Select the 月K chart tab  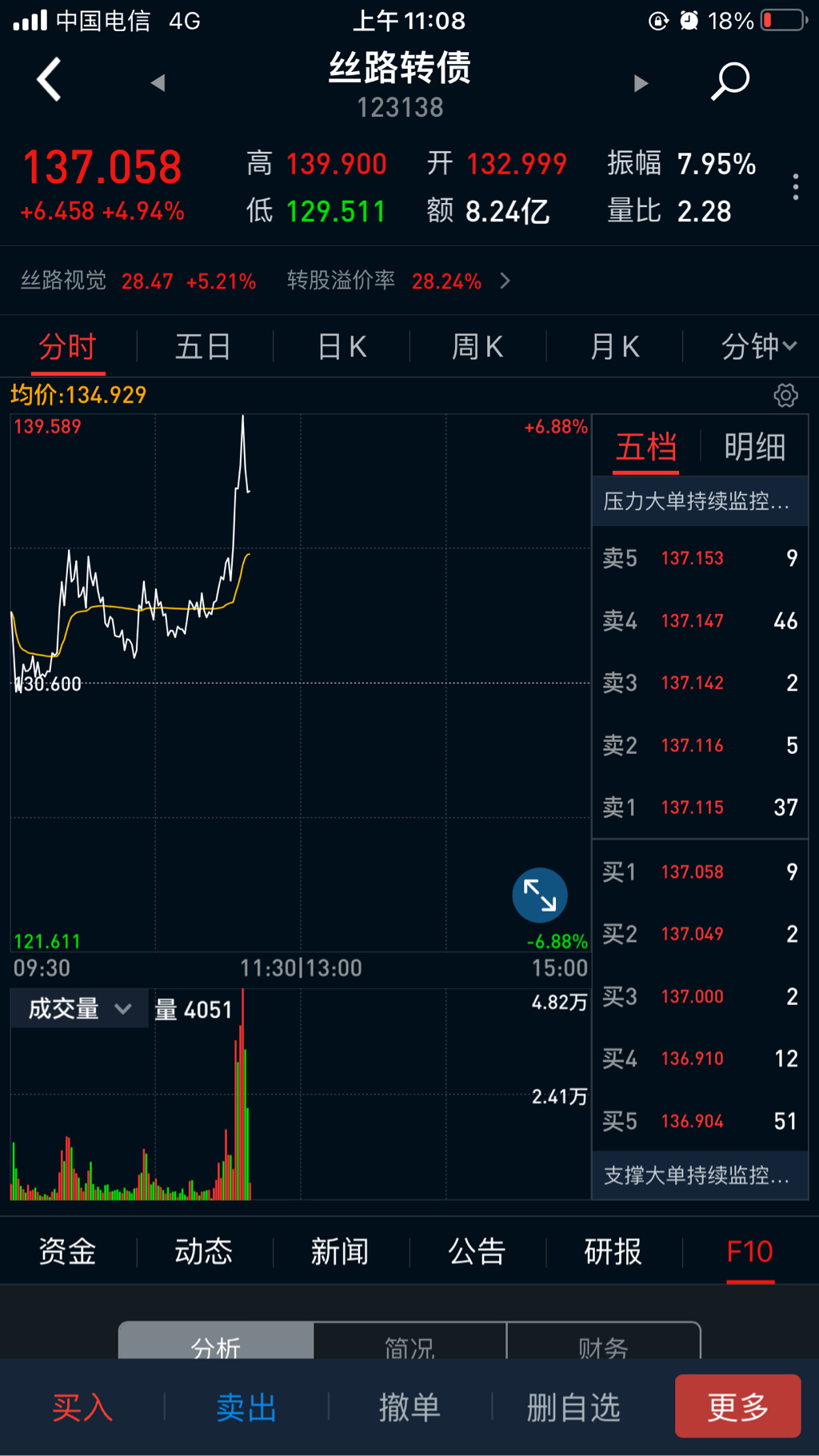pyautogui.click(x=614, y=347)
